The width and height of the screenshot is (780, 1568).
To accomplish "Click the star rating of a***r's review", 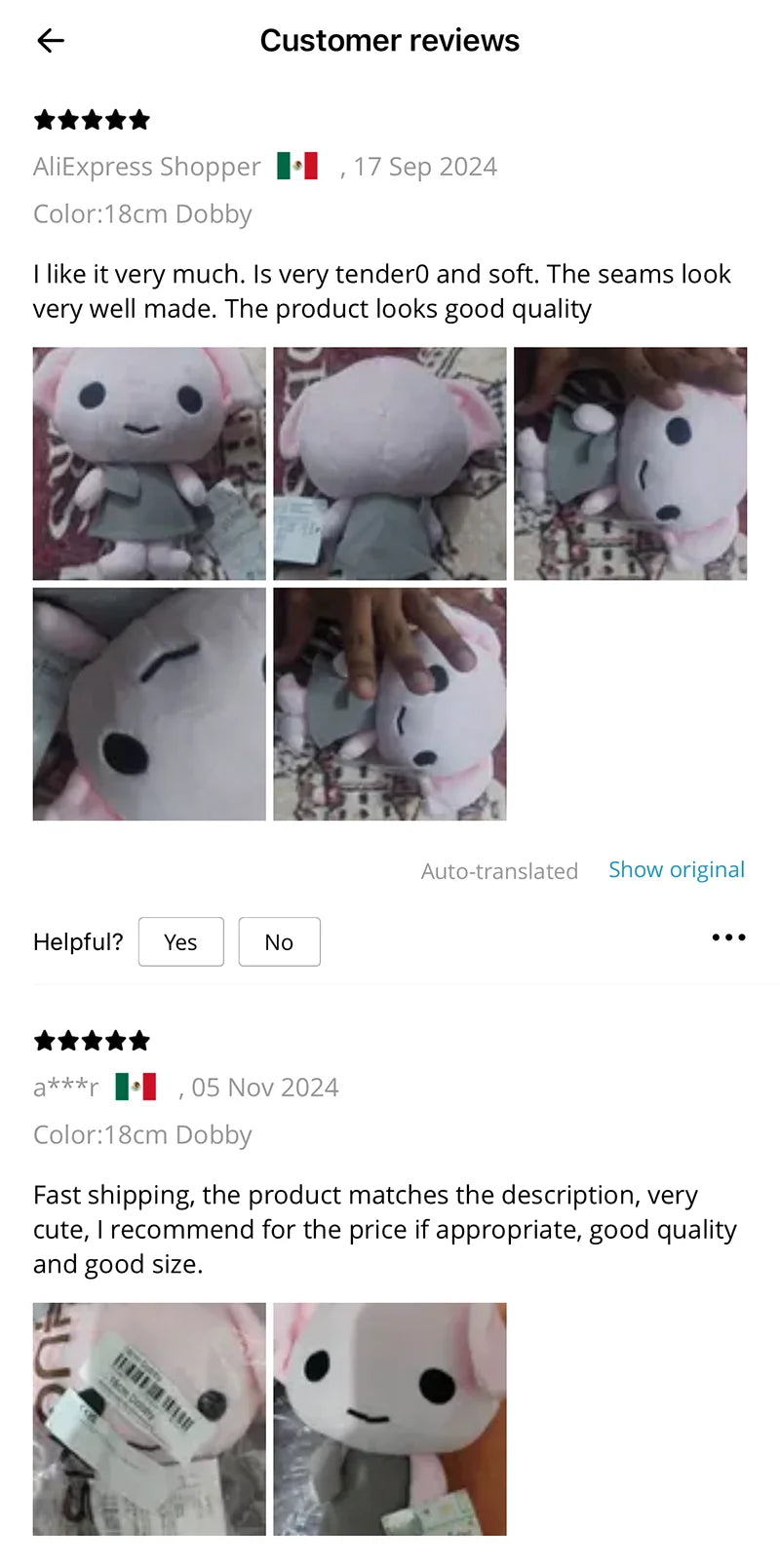I will click(x=93, y=1040).
